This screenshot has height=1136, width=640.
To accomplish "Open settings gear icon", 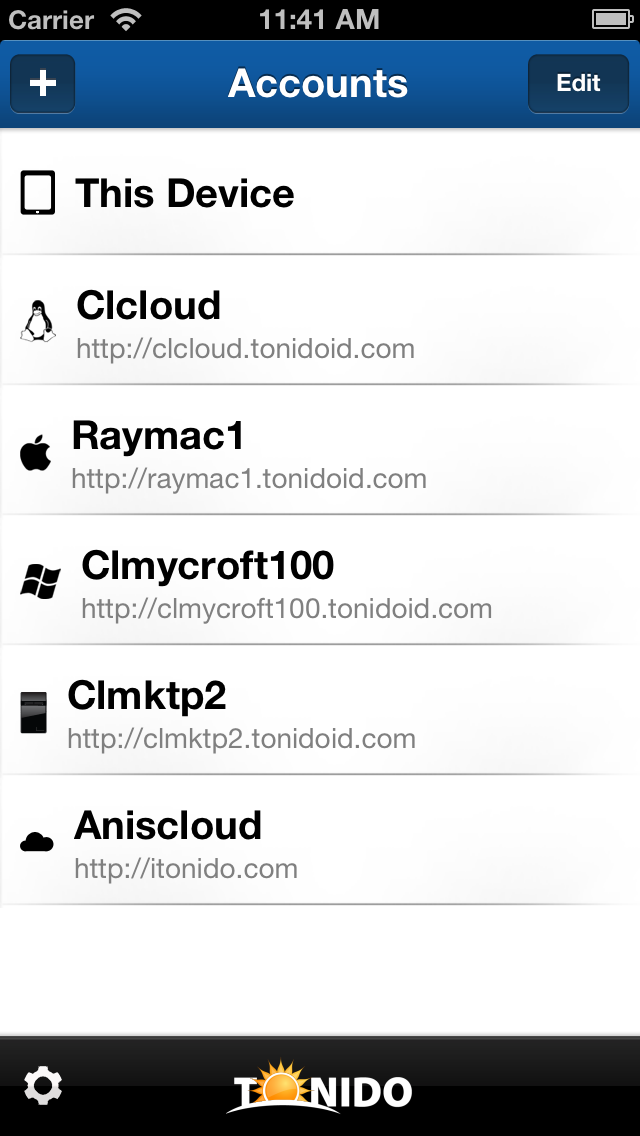I will pyautogui.click(x=43, y=1086).
